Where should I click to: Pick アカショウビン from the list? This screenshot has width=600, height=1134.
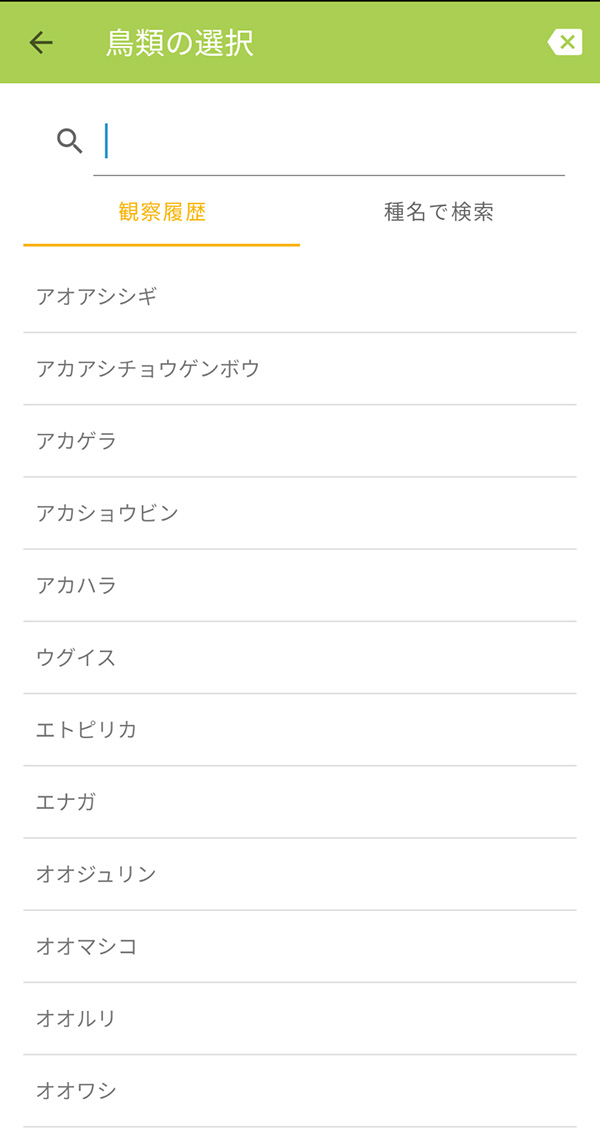pyautogui.click(x=300, y=513)
